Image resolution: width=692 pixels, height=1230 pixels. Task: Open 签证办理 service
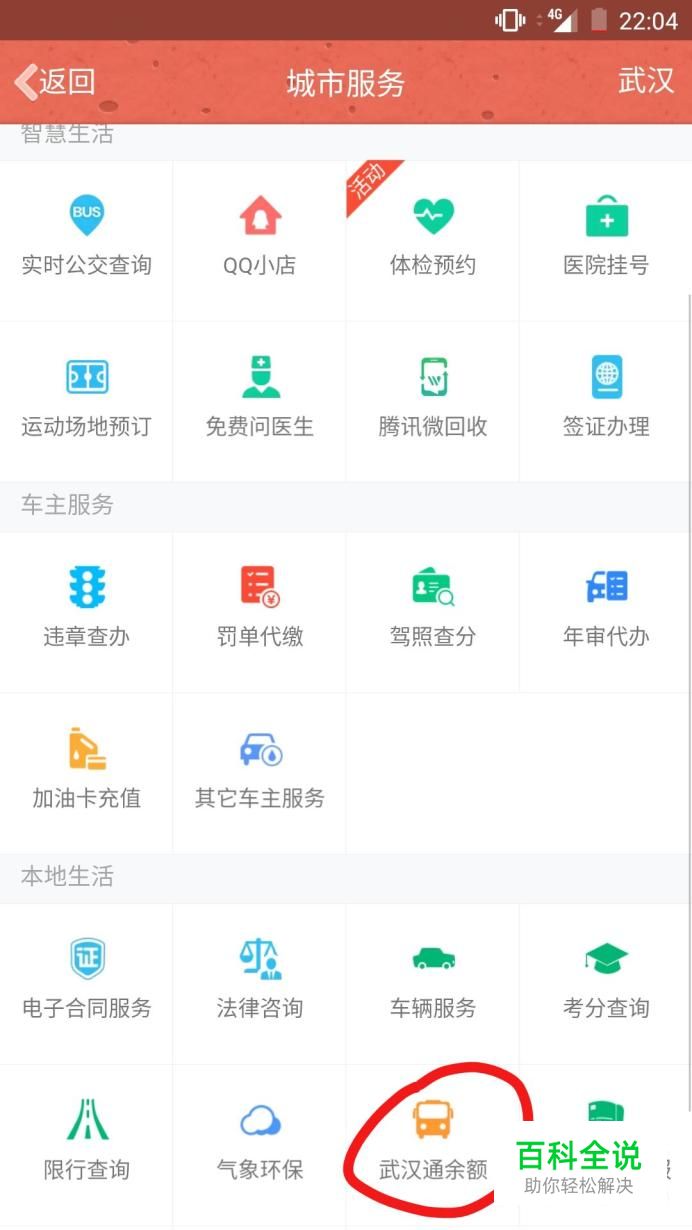[x=606, y=400]
